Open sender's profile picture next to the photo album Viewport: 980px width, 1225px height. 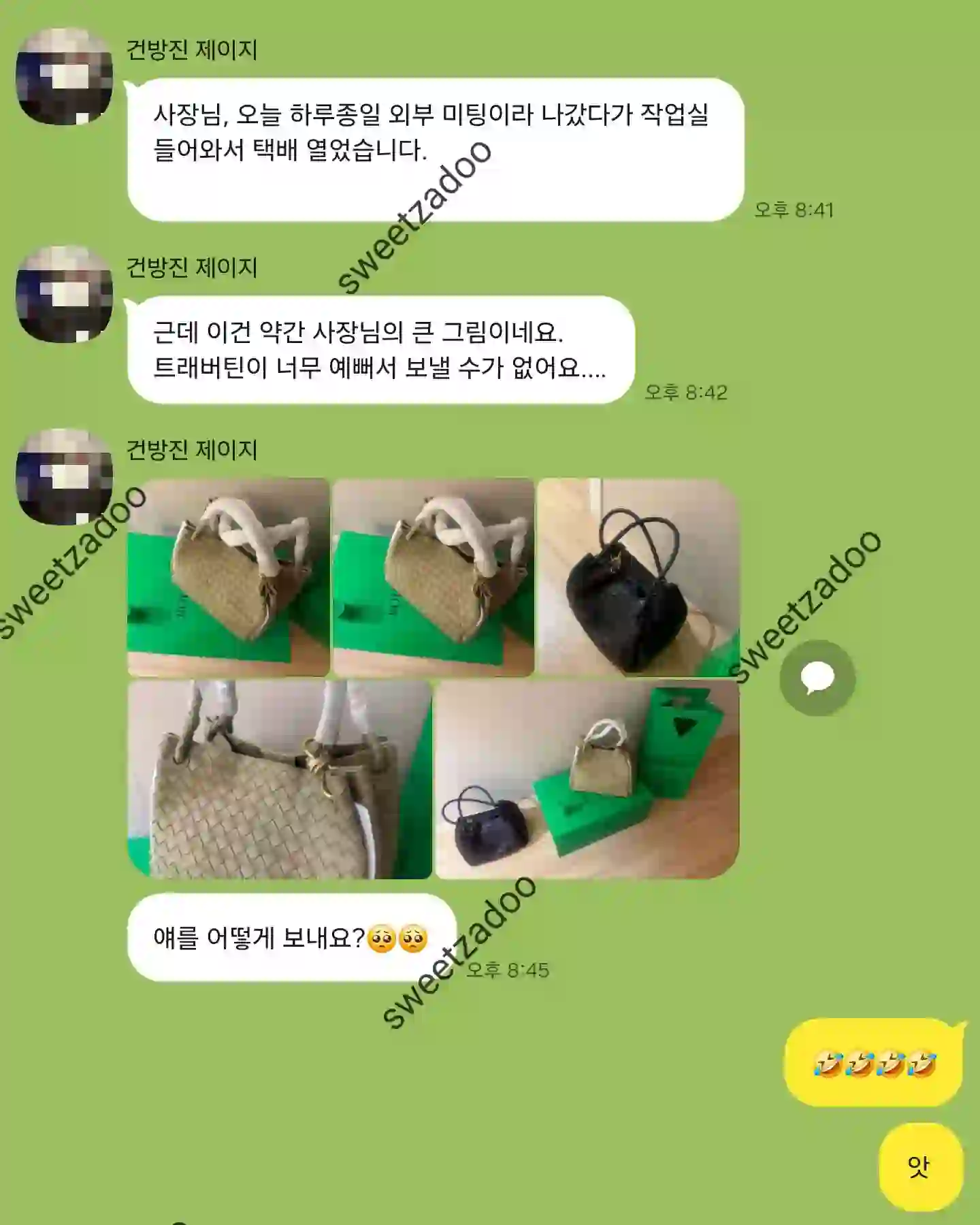click(65, 476)
